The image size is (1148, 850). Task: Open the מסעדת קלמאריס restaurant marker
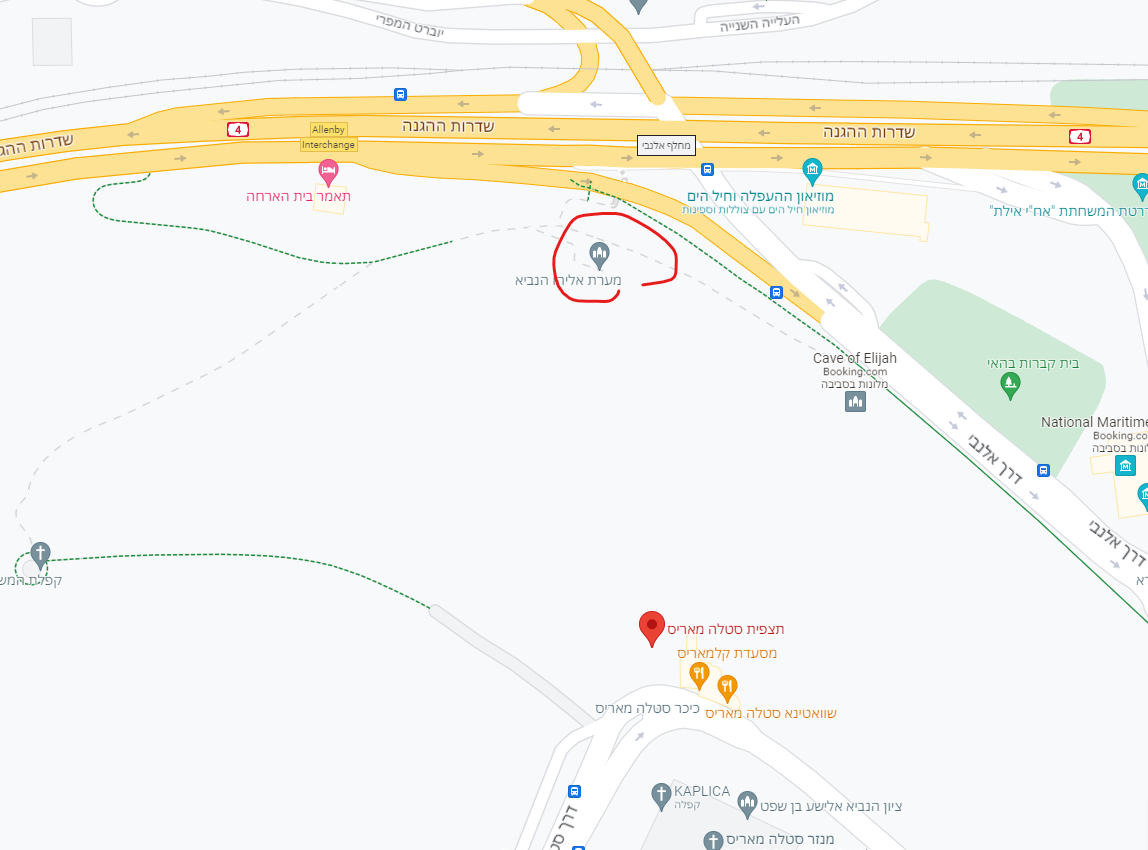699,675
